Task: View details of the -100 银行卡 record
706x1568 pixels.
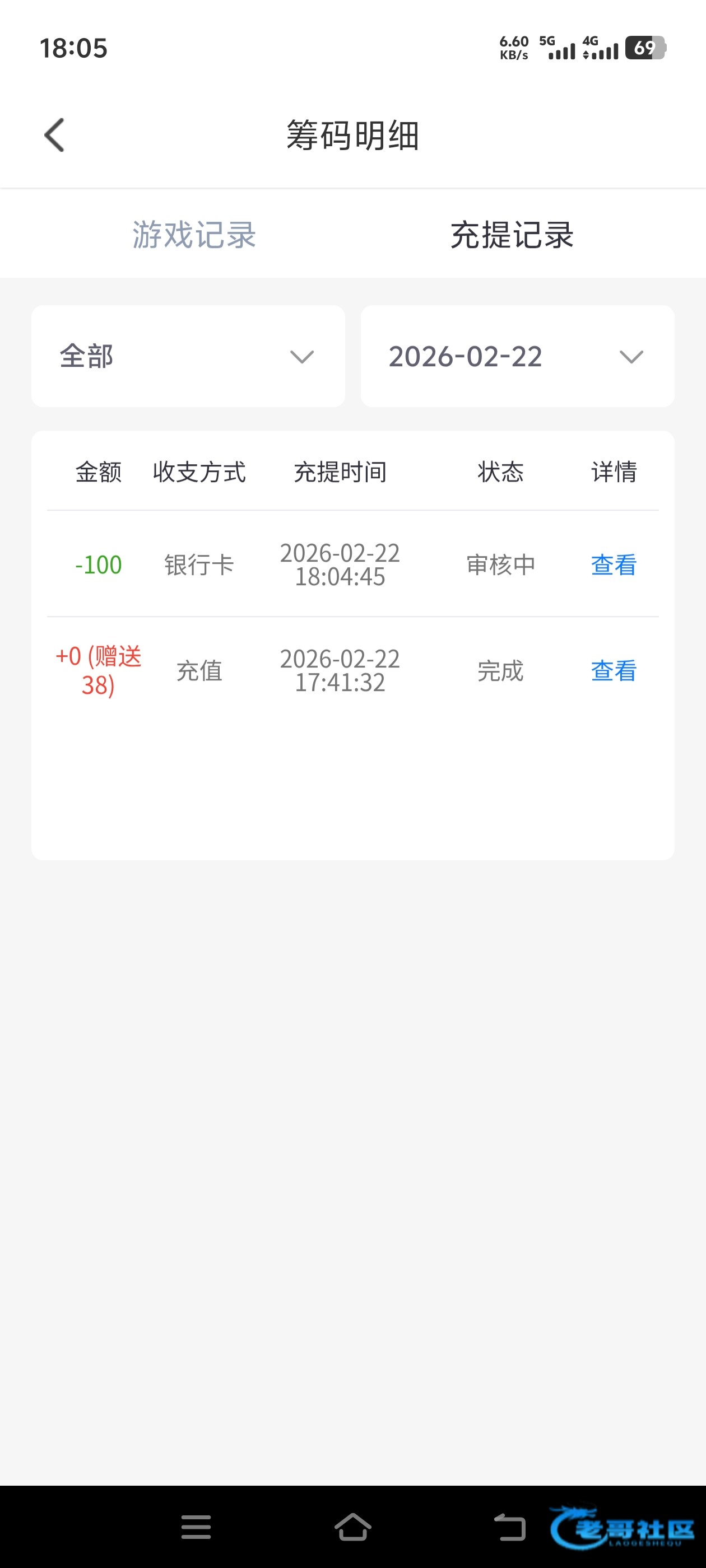Action: click(x=614, y=565)
